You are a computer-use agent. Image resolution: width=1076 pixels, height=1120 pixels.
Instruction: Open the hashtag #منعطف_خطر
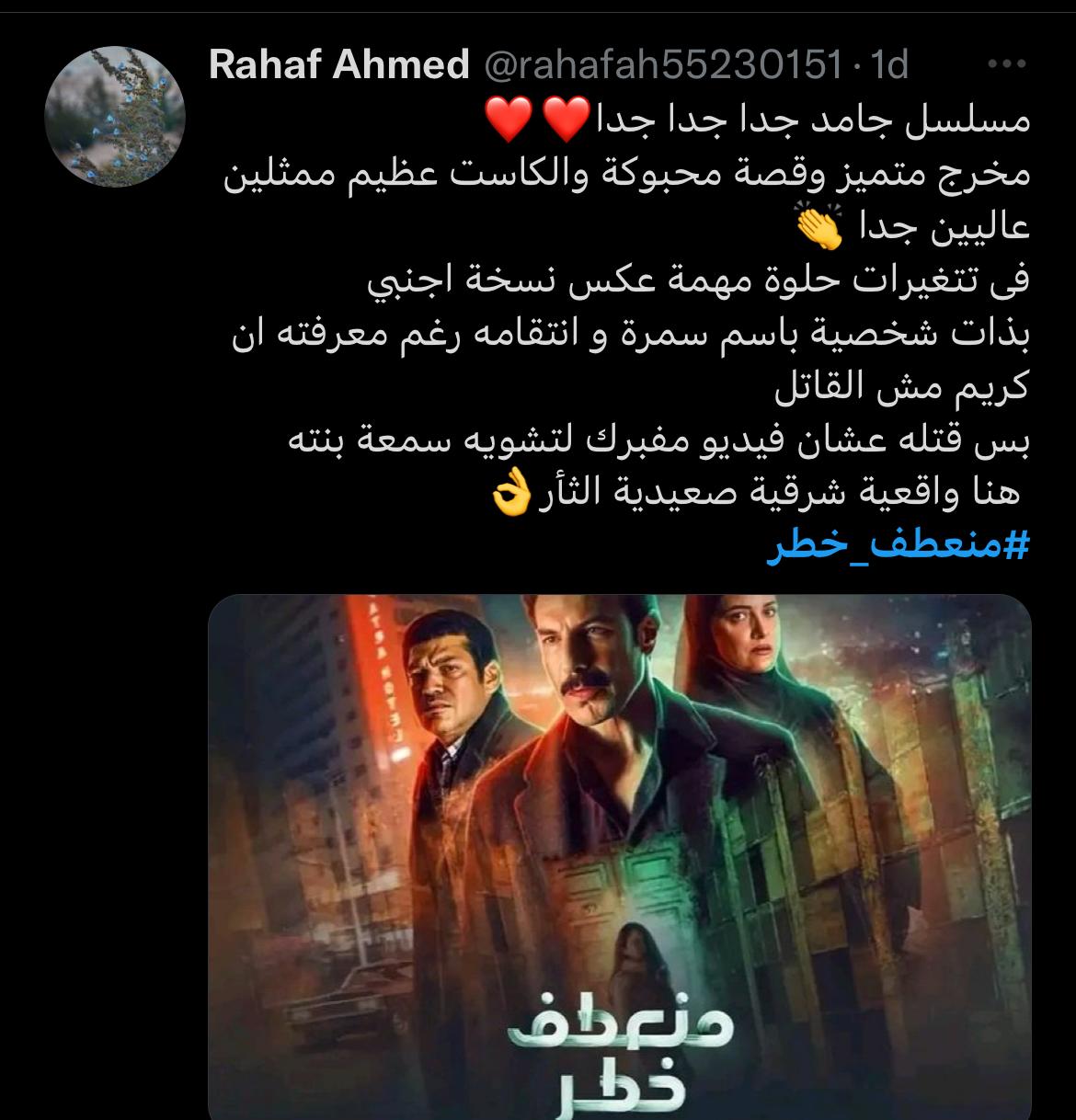pos(896,546)
